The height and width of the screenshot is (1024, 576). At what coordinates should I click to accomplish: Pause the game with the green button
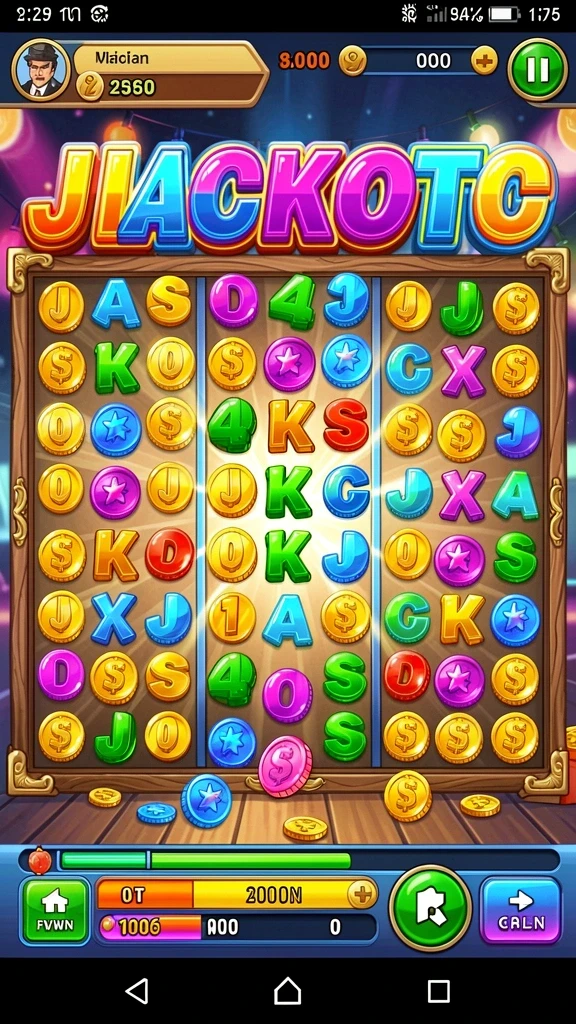point(537,69)
